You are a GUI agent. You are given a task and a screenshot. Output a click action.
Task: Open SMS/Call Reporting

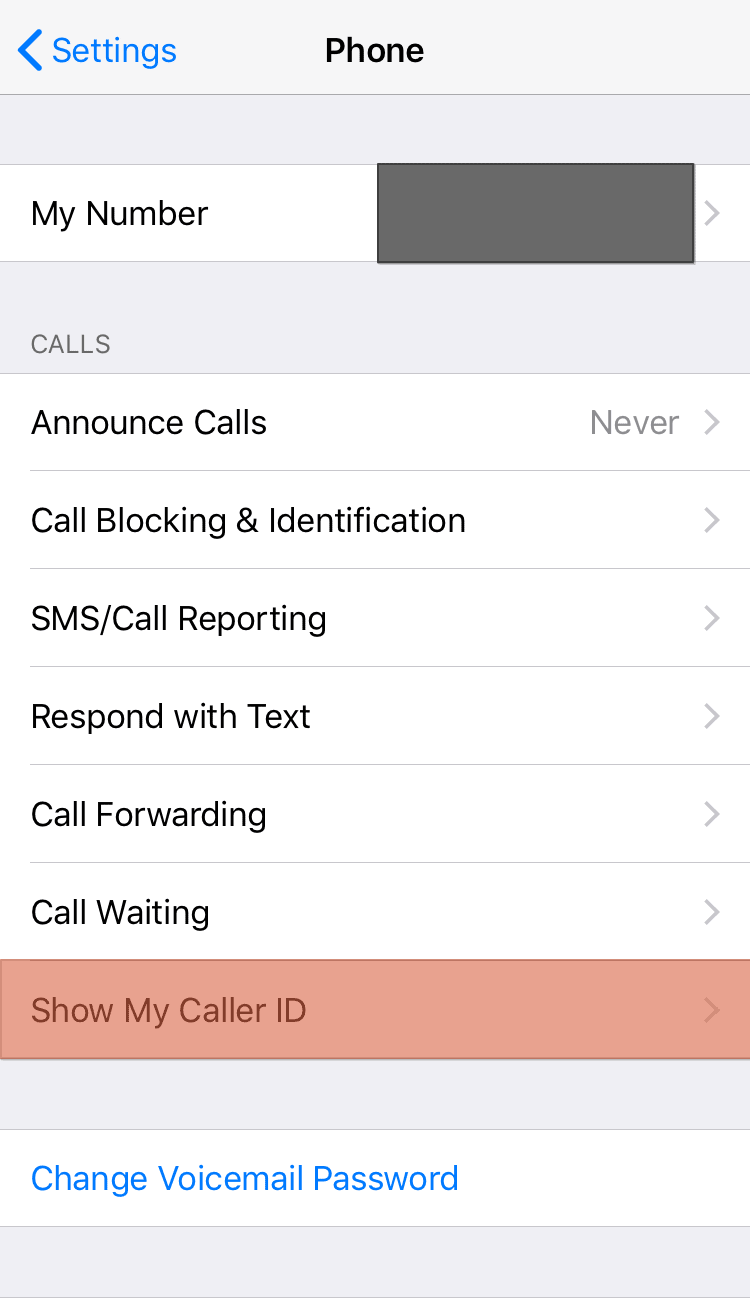[375, 619]
